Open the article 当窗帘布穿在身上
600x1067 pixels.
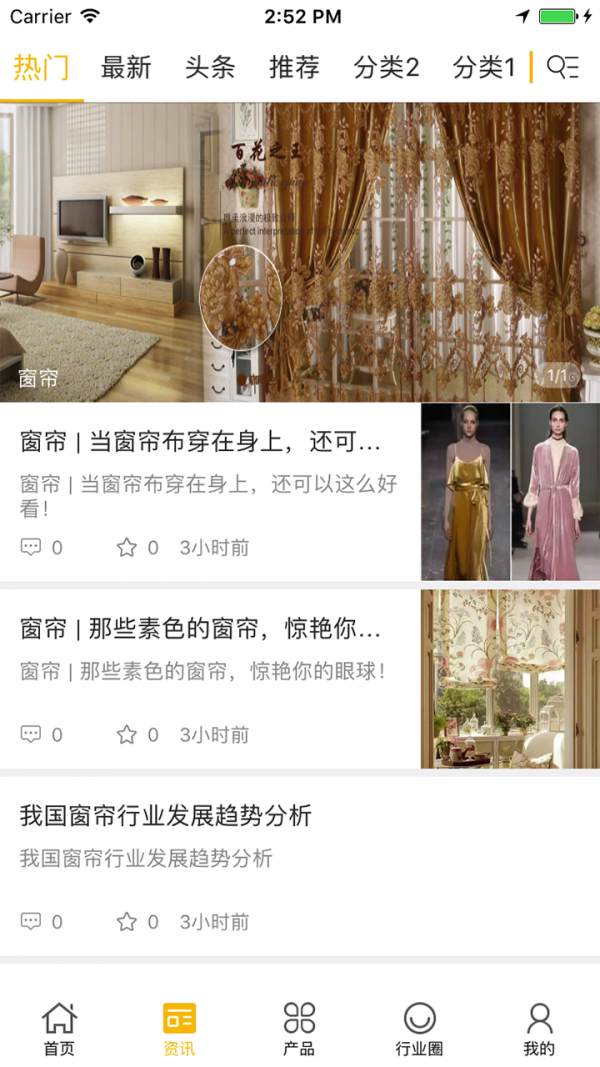[201, 441]
